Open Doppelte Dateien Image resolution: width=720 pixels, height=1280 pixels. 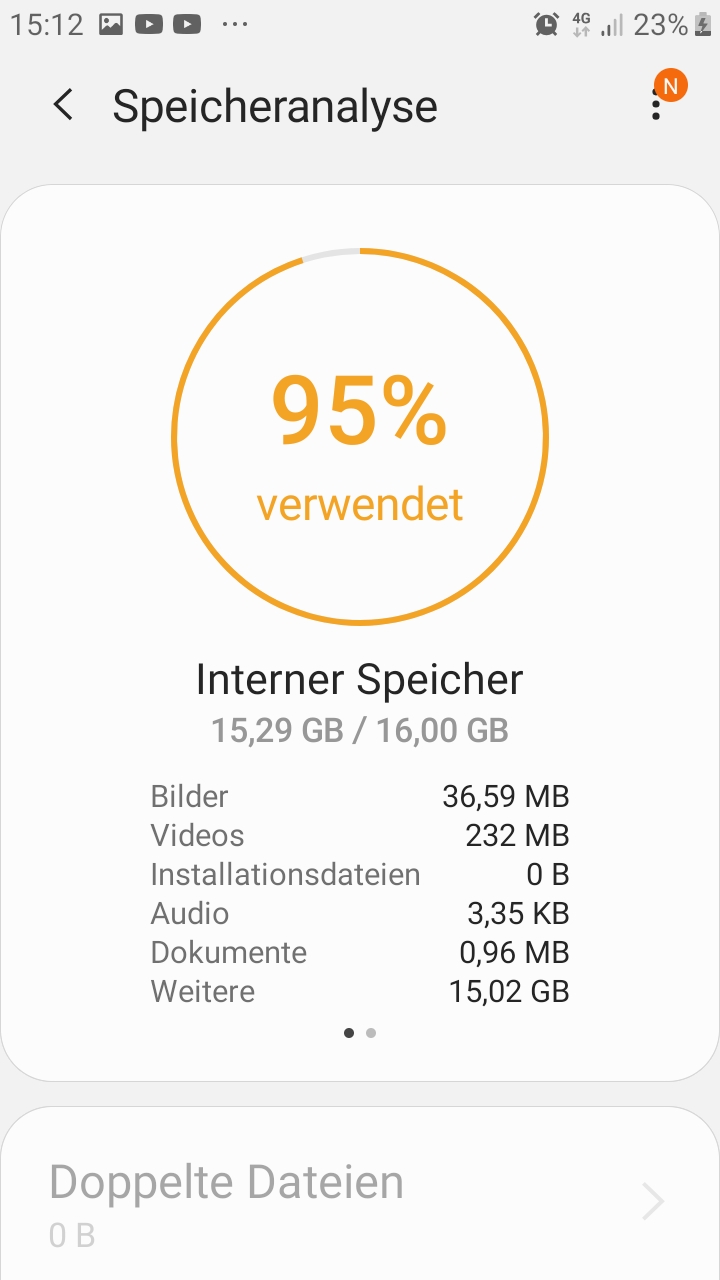(360, 1200)
